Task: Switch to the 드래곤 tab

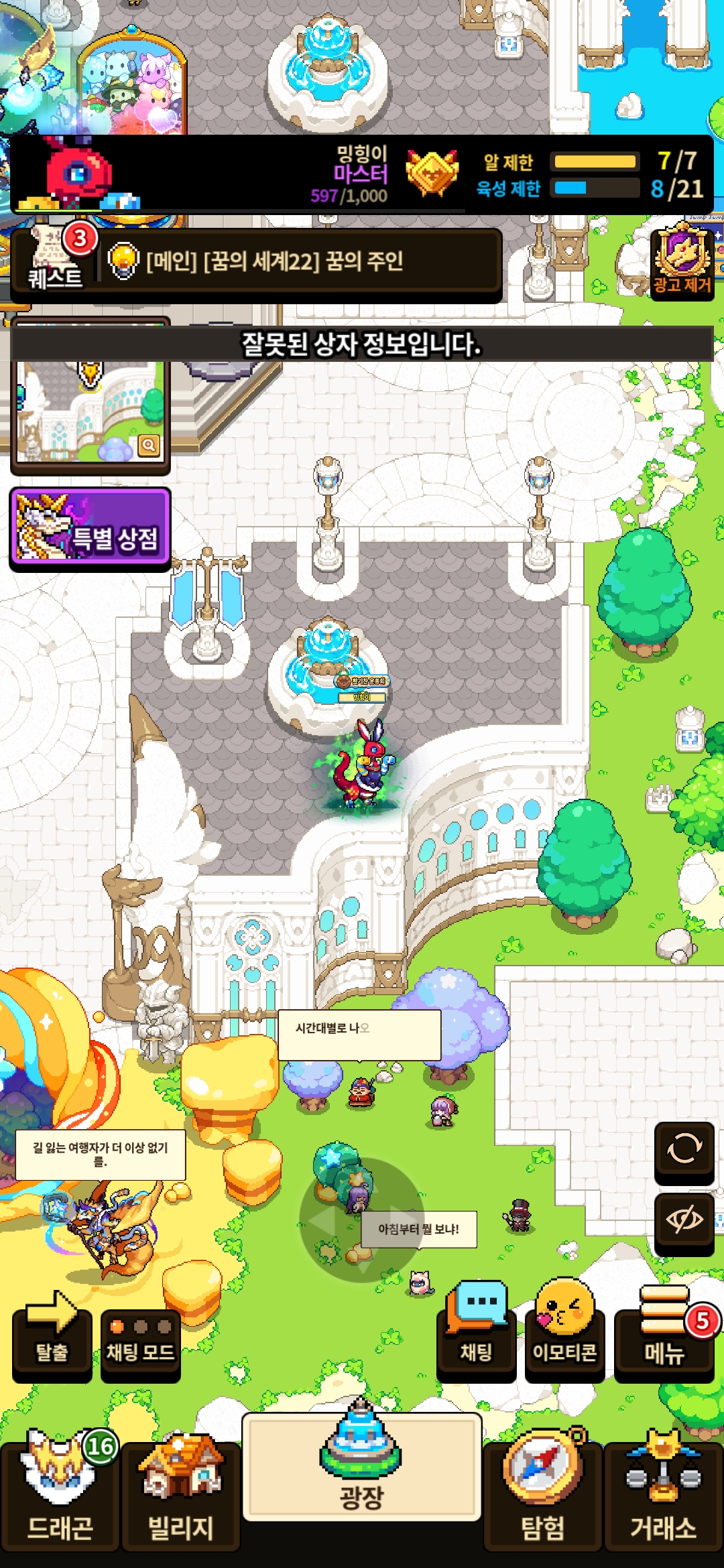Action: [x=60, y=1496]
